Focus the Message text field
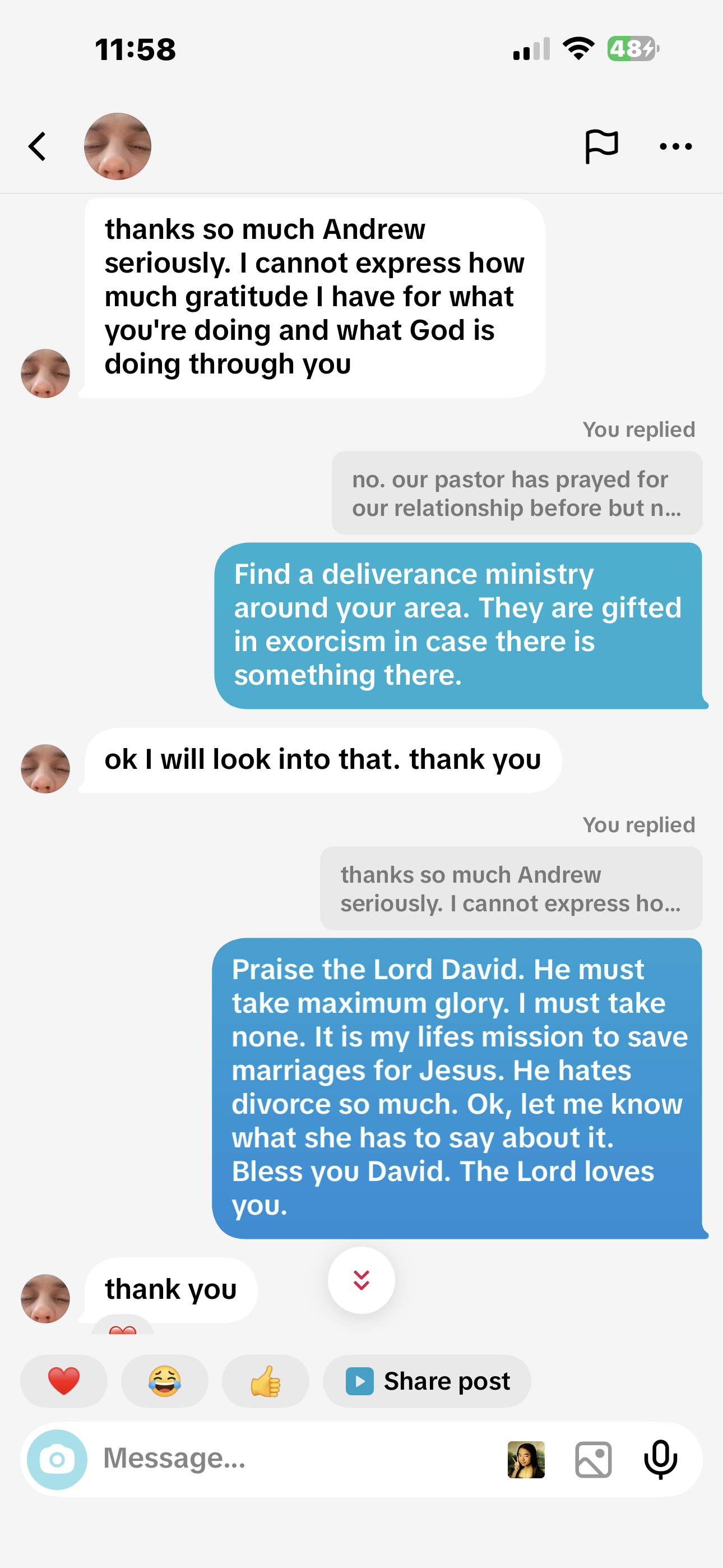Image resolution: width=723 pixels, height=1568 pixels. click(x=292, y=1459)
